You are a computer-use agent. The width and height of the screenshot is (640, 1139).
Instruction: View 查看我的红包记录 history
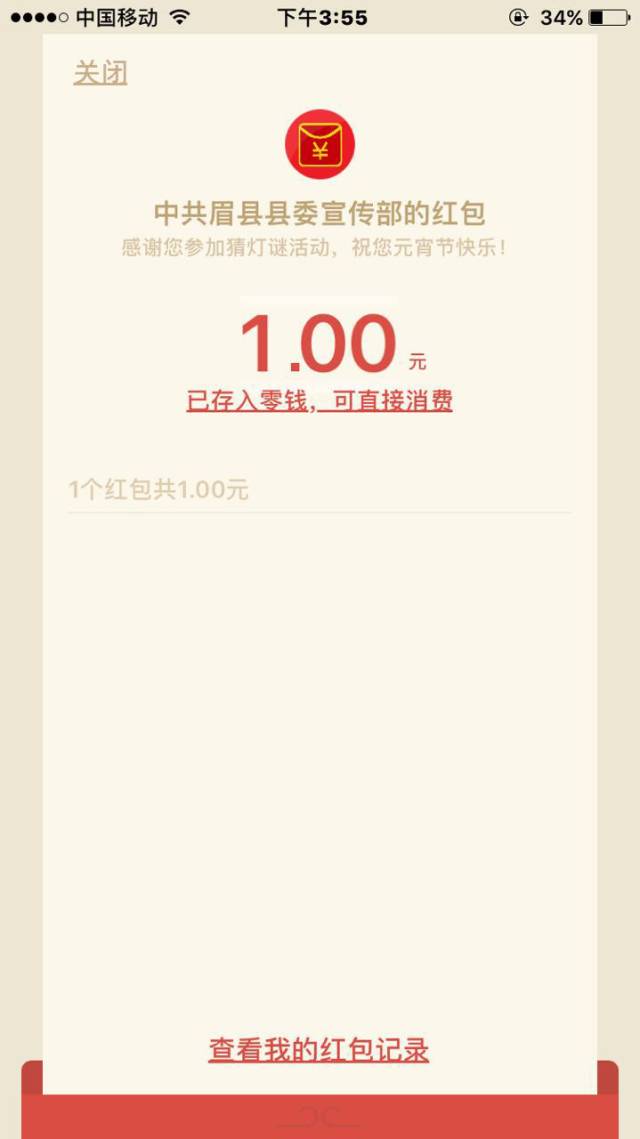tap(318, 1050)
